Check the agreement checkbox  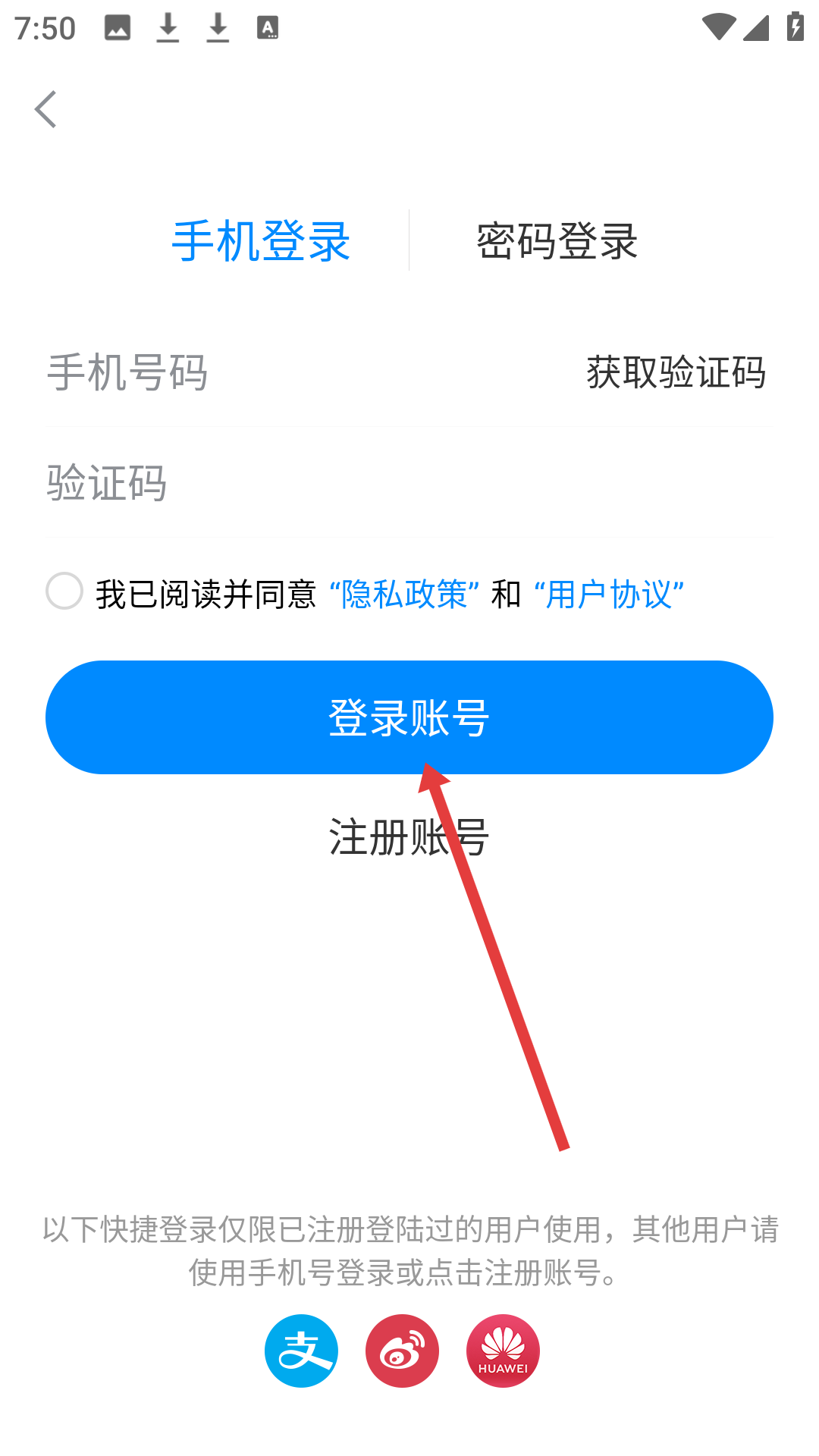click(64, 591)
